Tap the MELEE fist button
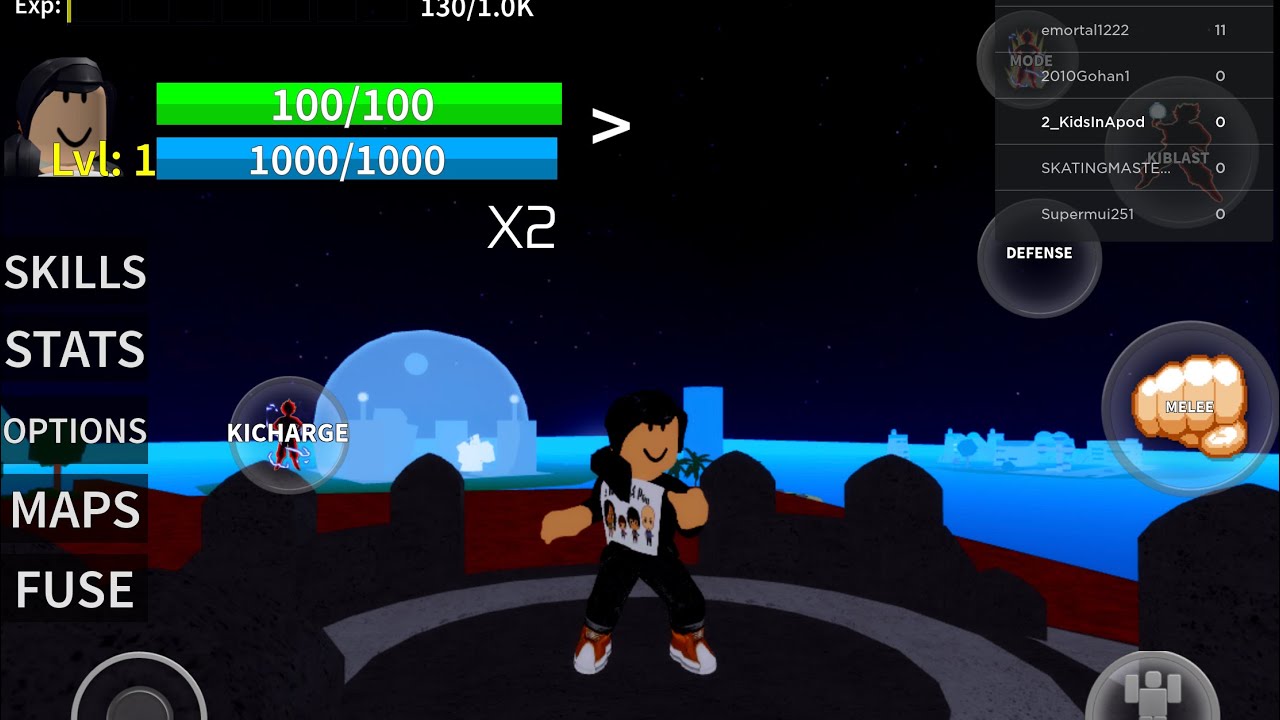The width and height of the screenshot is (1280, 720). tap(1189, 407)
